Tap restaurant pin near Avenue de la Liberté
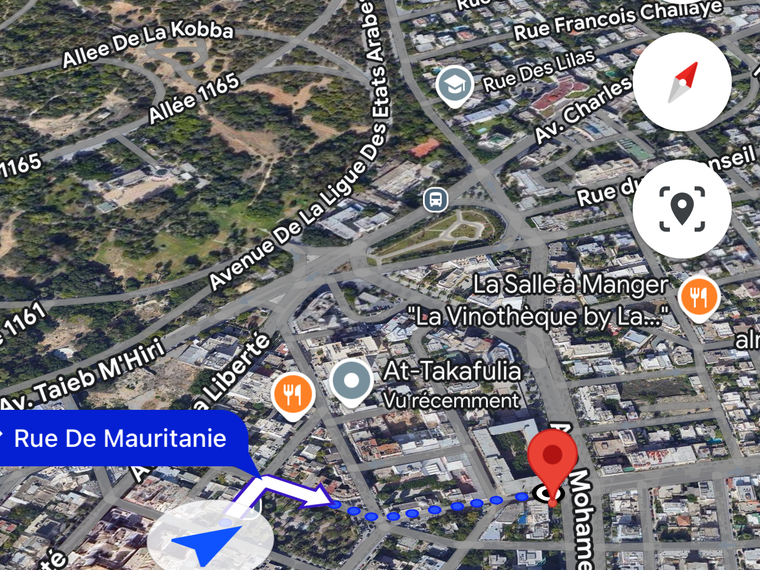The height and width of the screenshot is (570, 760). (x=292, y=393)
